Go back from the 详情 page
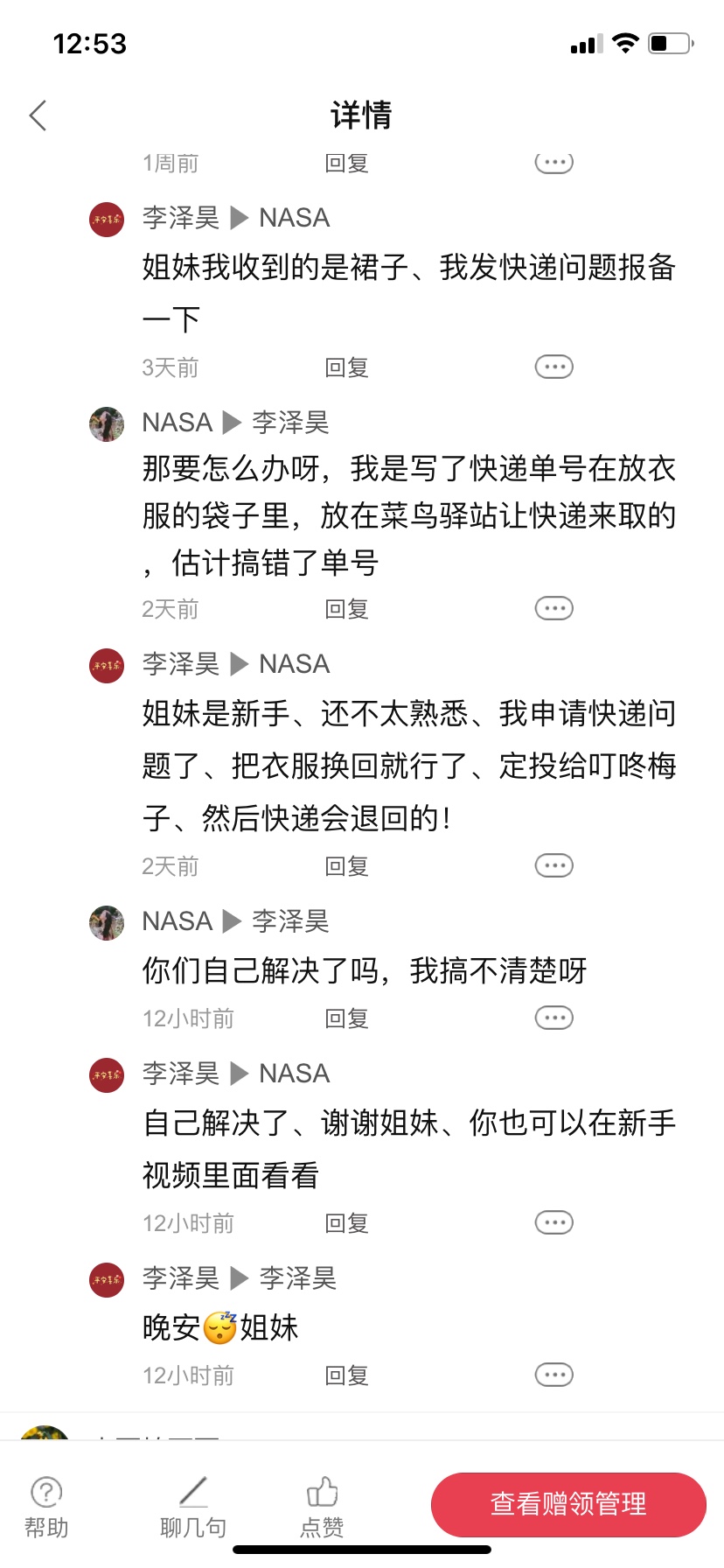724x1568 pixels. [38, 115]
